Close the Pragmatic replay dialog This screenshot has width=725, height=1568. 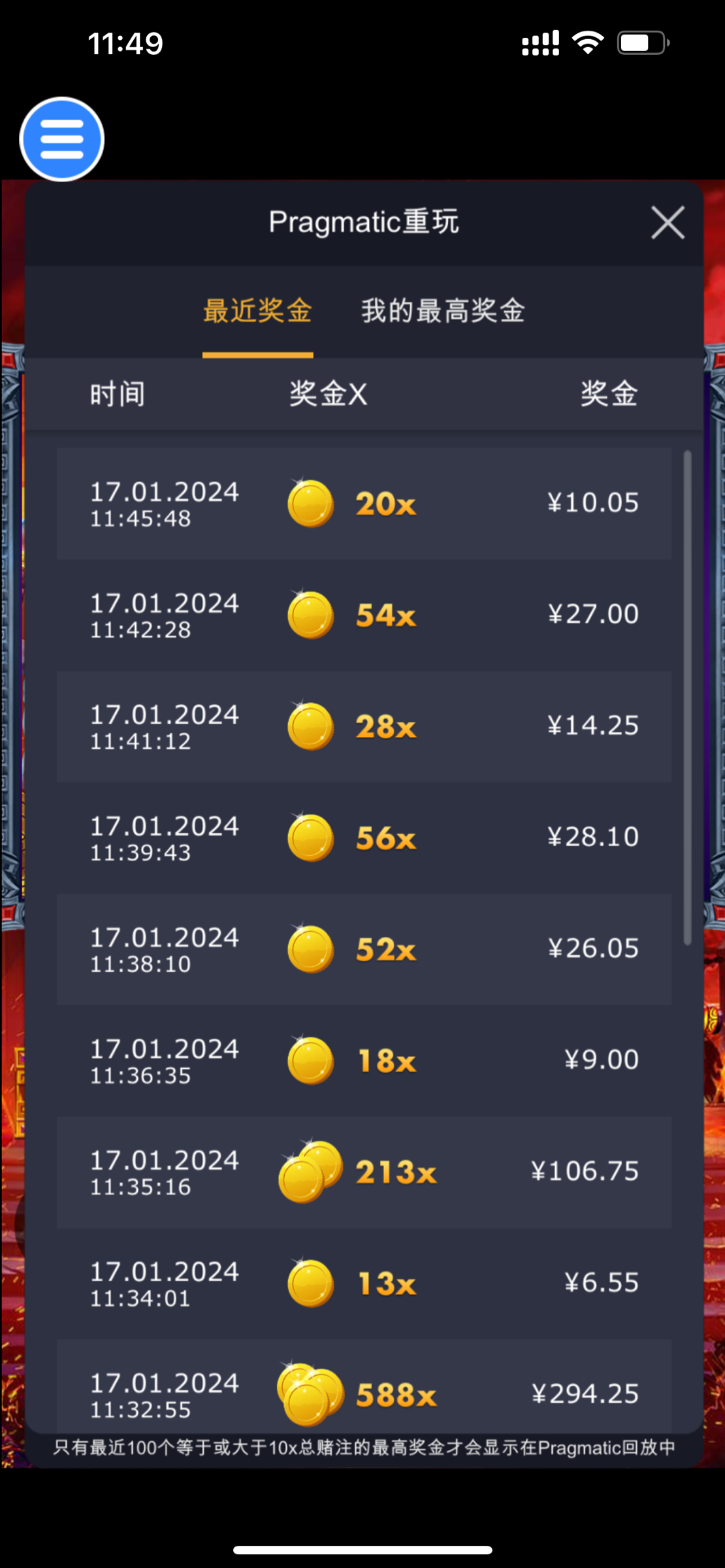tap(668, 223)
